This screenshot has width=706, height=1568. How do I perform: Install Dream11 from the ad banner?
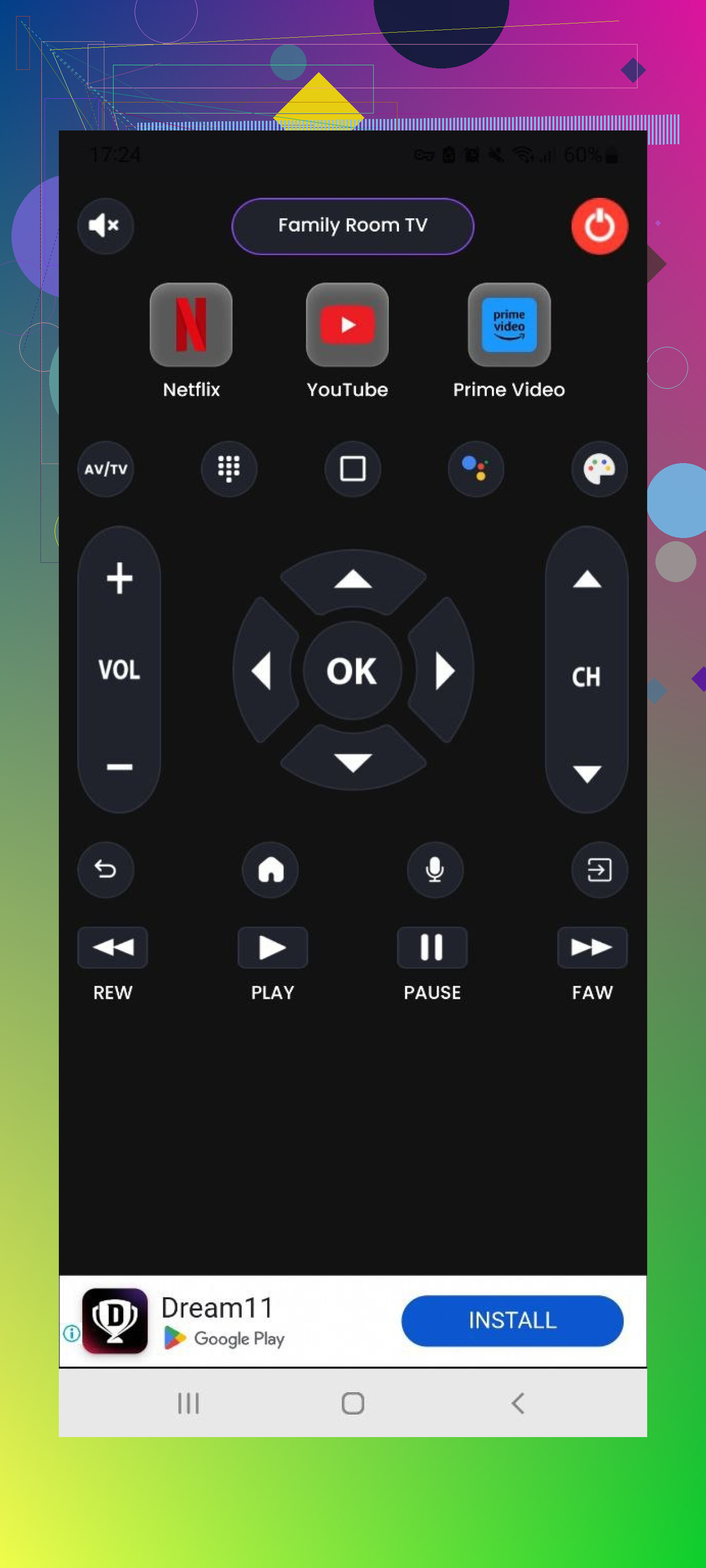click(512, 1320)
